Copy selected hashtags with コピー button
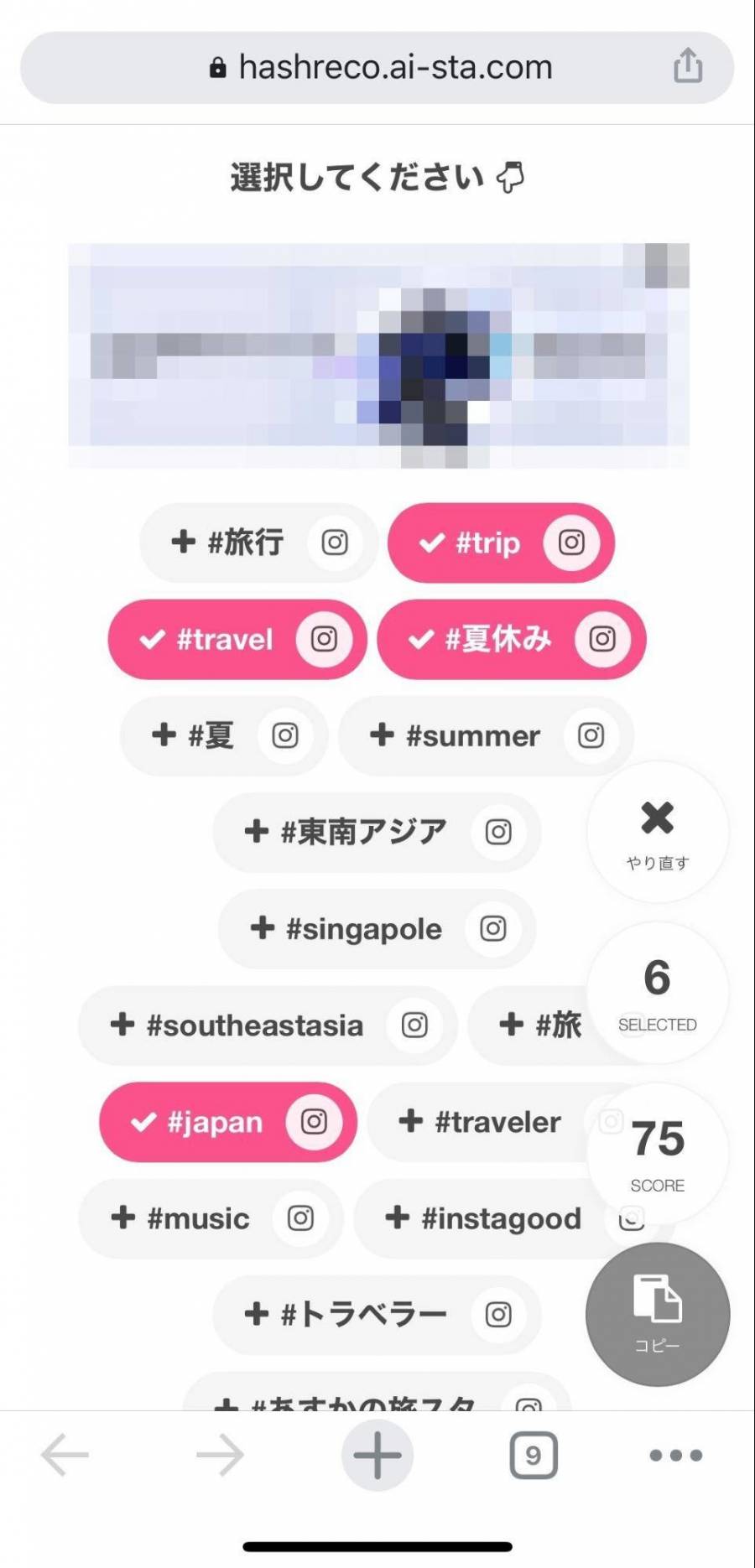Viewport: 755px width, 1568px height. pos(658,1314)
